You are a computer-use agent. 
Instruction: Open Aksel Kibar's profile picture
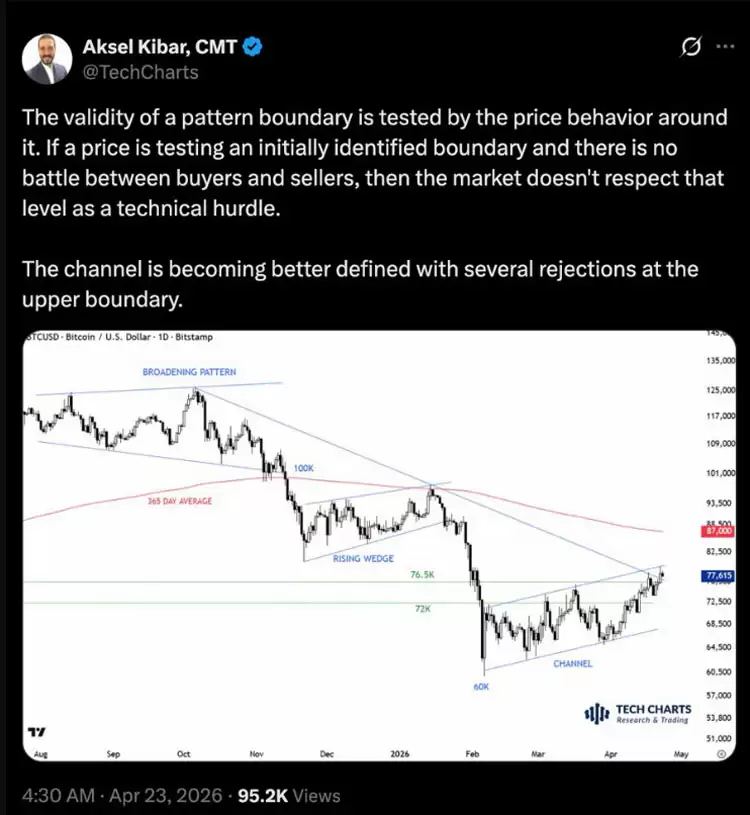(47, 59)
